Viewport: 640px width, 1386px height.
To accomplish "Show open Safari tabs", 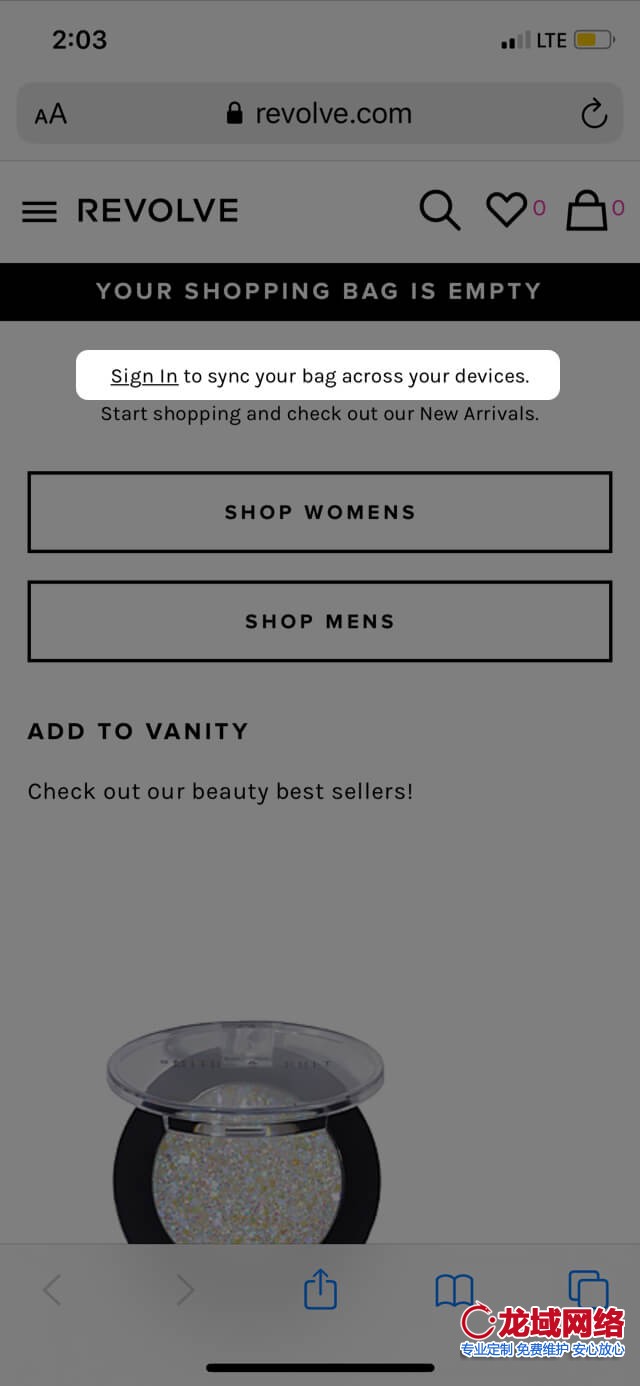I will tap(588, 1290).
